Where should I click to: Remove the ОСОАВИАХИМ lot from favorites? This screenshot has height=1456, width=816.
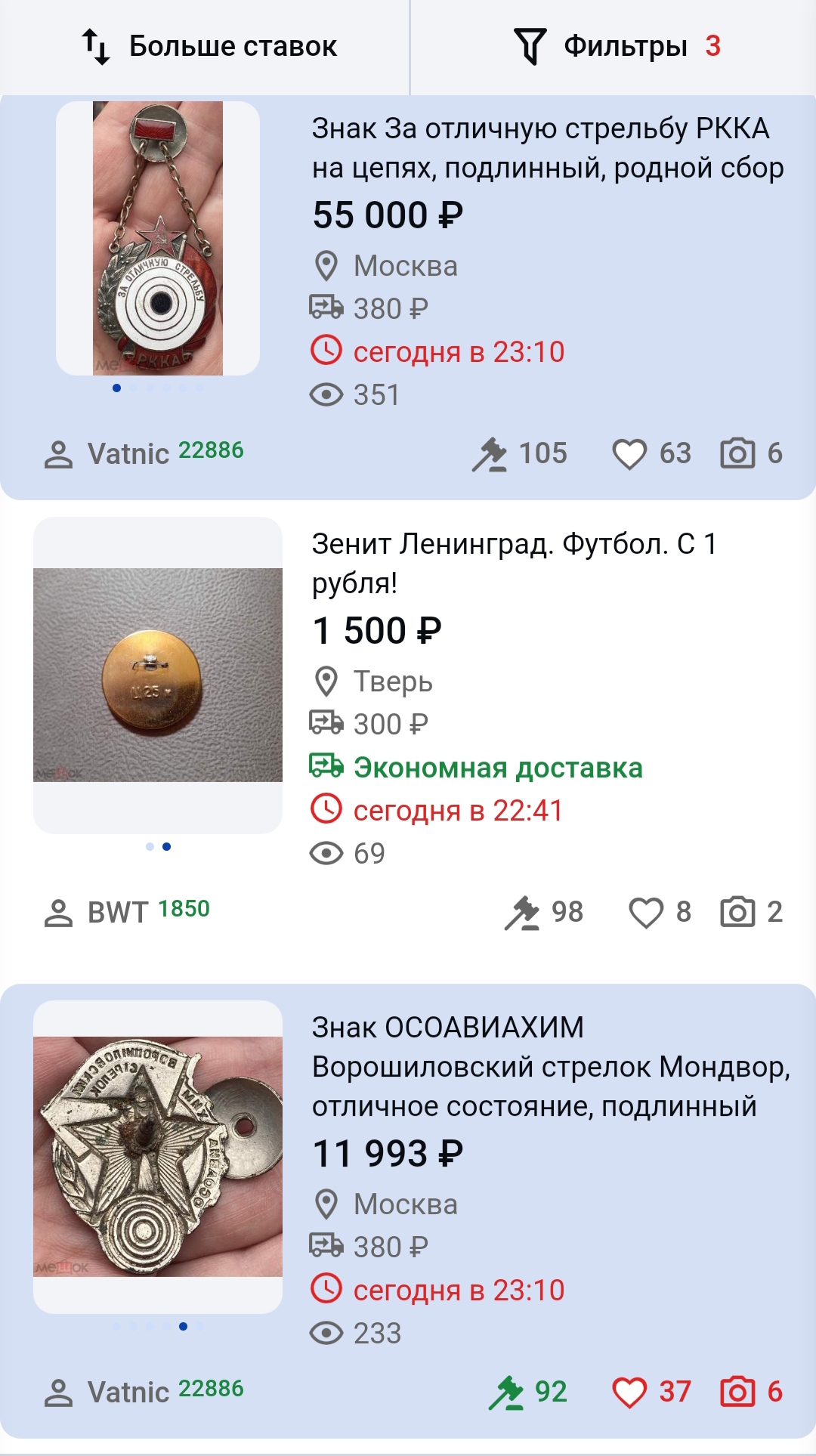pyautogui.click(x=629, y=1393)
